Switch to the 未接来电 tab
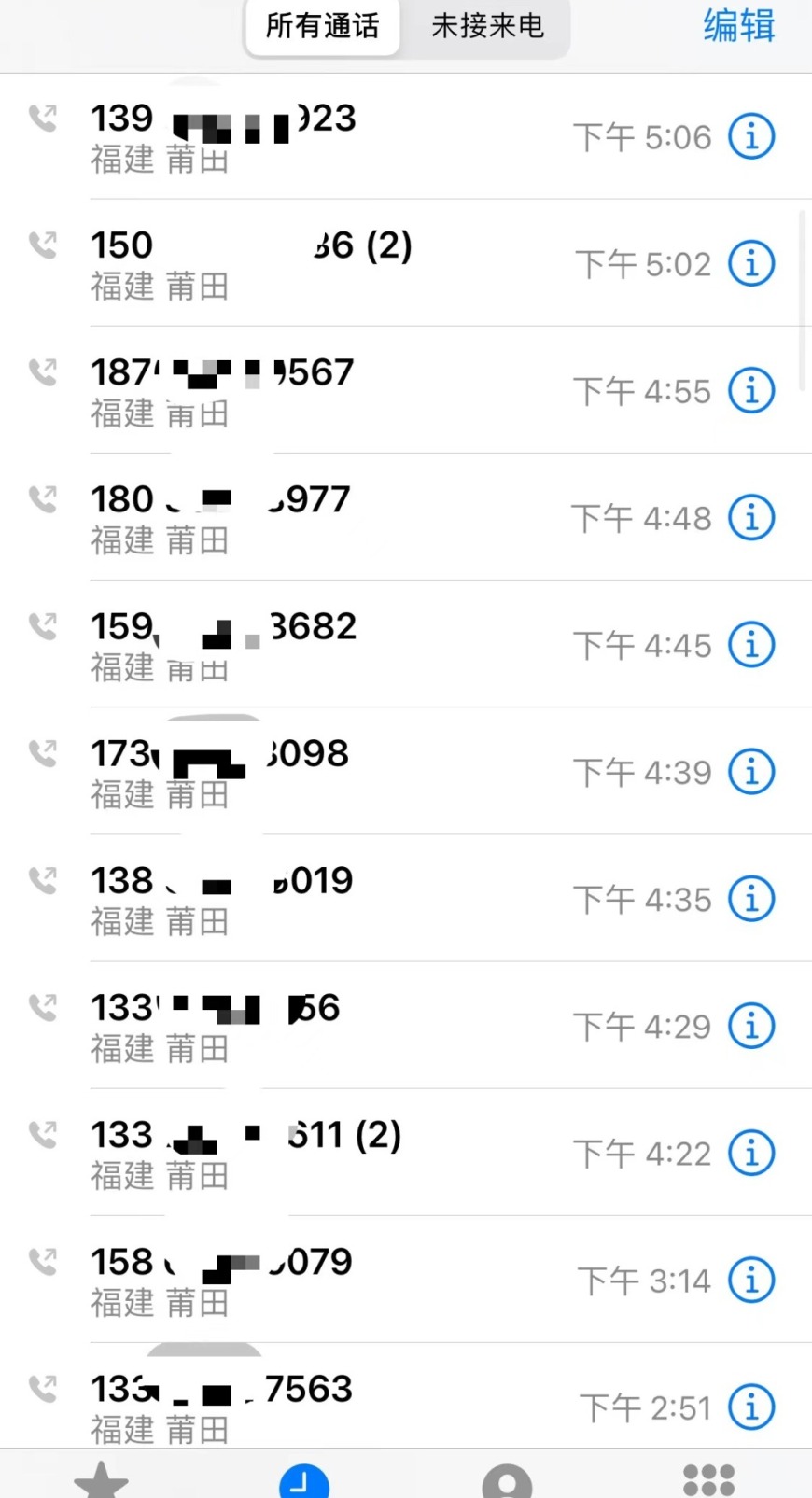Viewport: 812px width, 1498px height. click(487, 26)
